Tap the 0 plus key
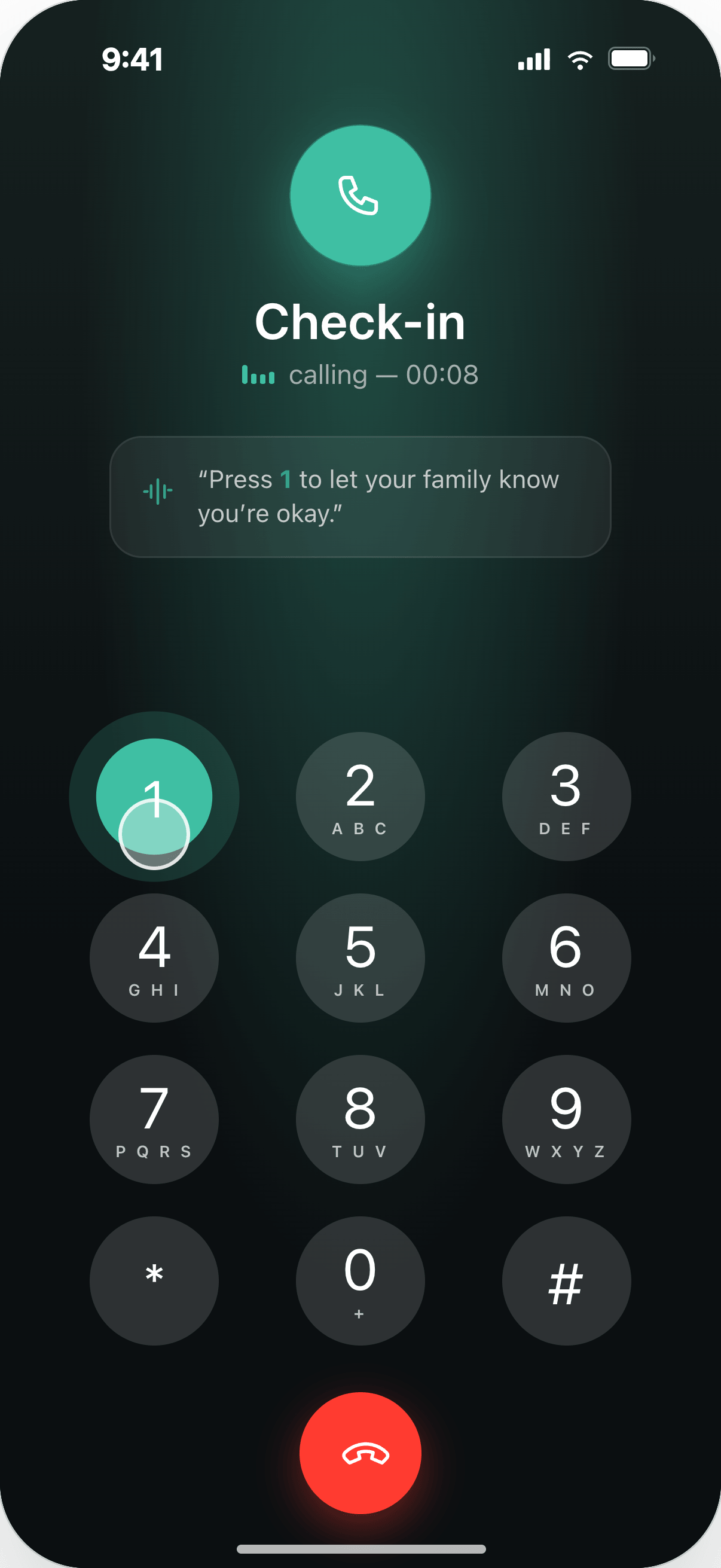The image size is (721, 1568). [360, 1280]
